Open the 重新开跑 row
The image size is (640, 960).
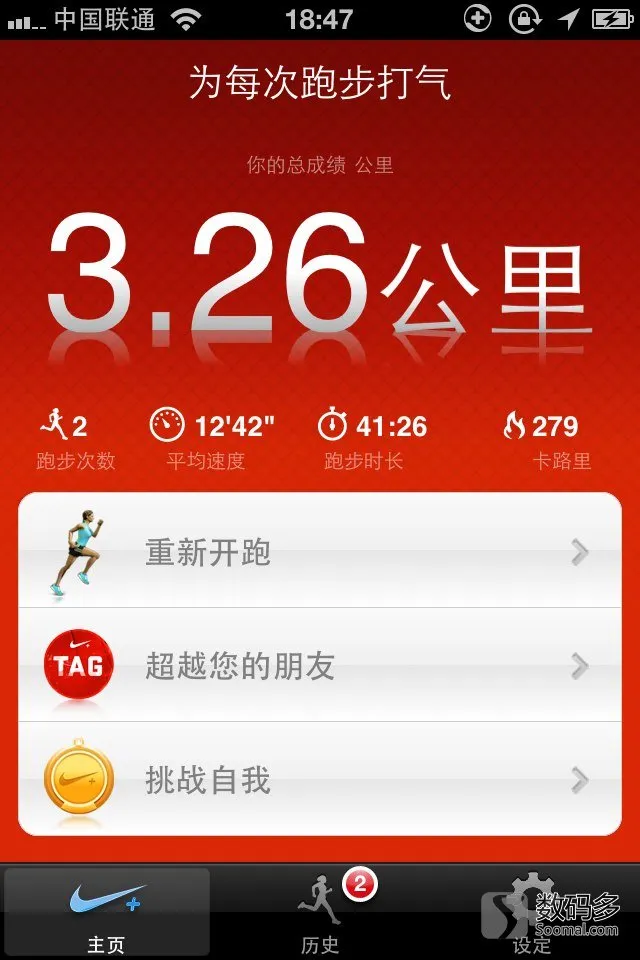pos(320,552)
